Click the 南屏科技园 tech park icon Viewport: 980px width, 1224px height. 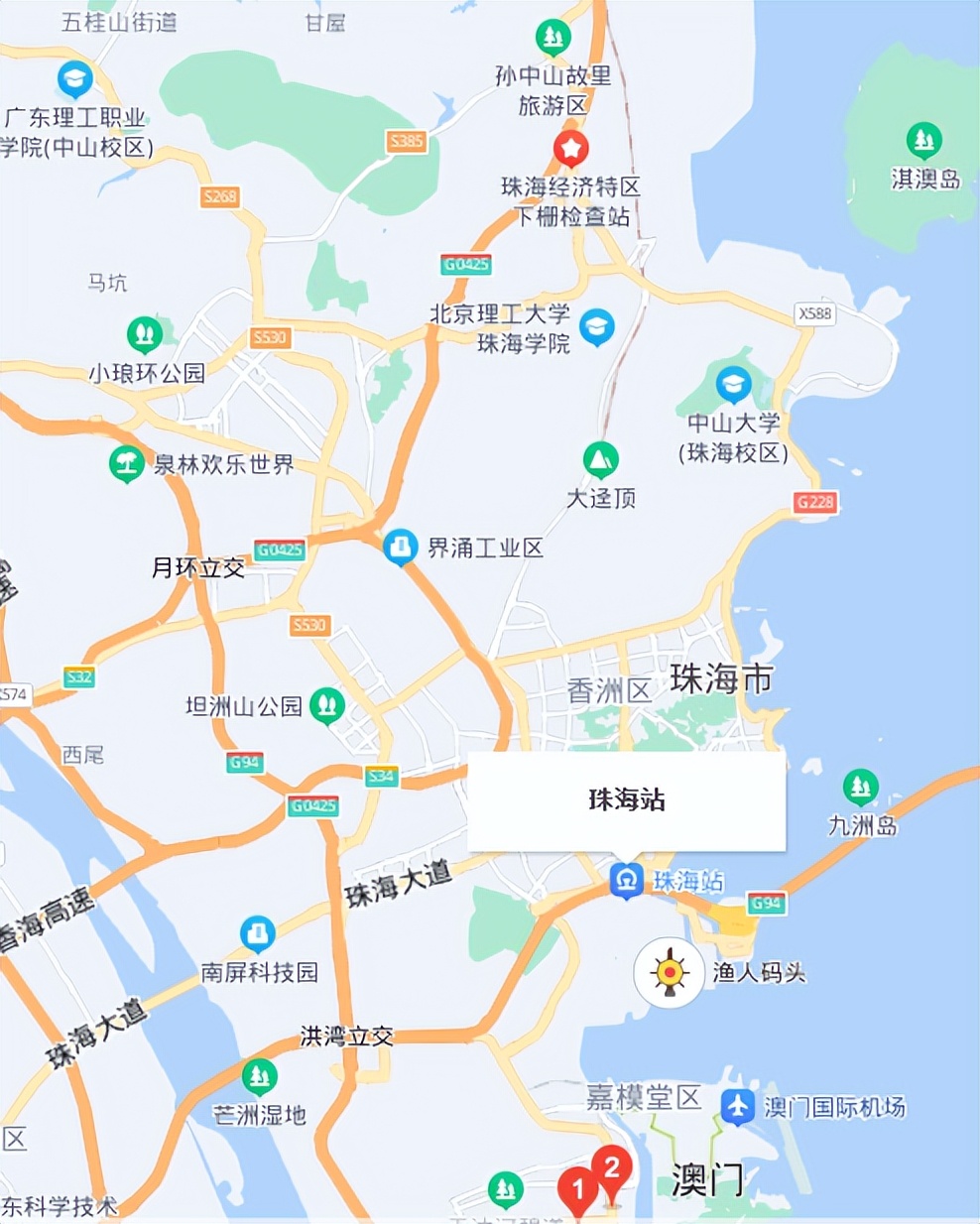(256, 930)
